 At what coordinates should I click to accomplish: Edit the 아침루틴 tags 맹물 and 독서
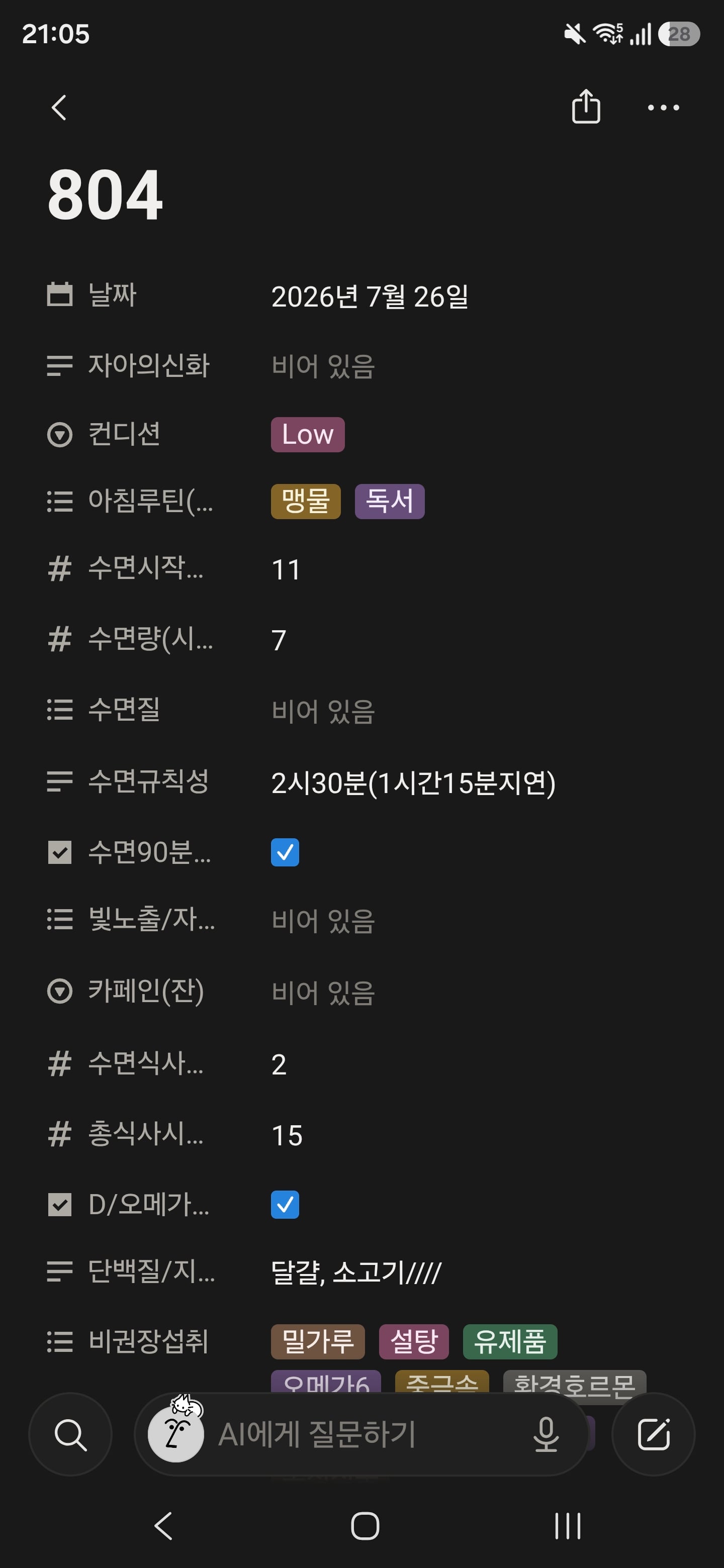click(x=348, y=502)
